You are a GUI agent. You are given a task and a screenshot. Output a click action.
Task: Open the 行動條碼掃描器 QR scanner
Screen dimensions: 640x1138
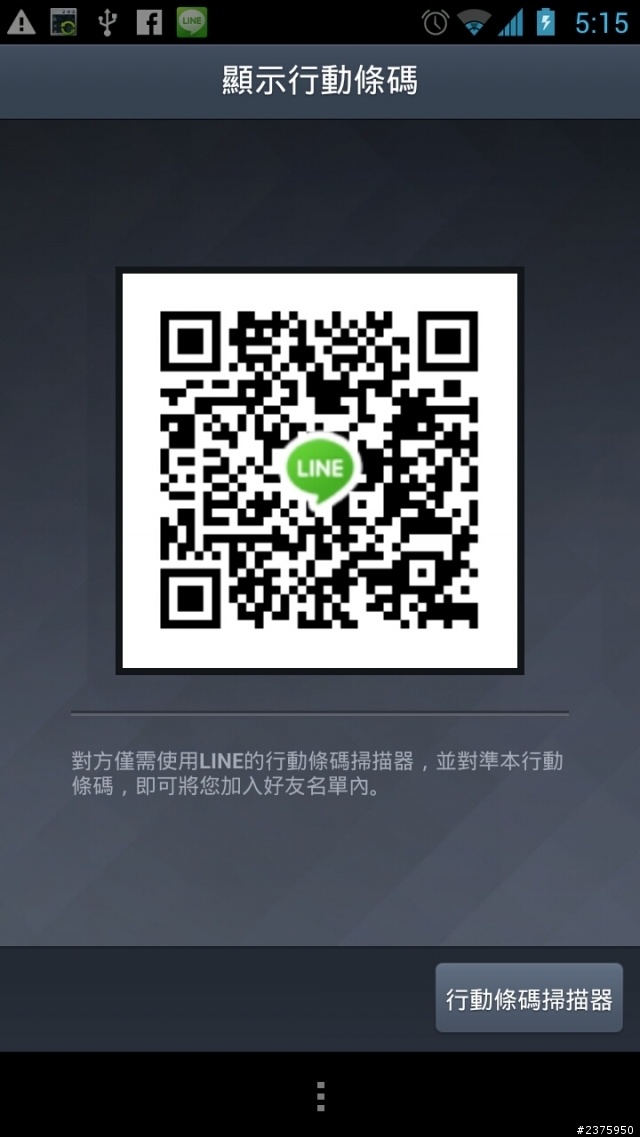(x=529, y=998)
